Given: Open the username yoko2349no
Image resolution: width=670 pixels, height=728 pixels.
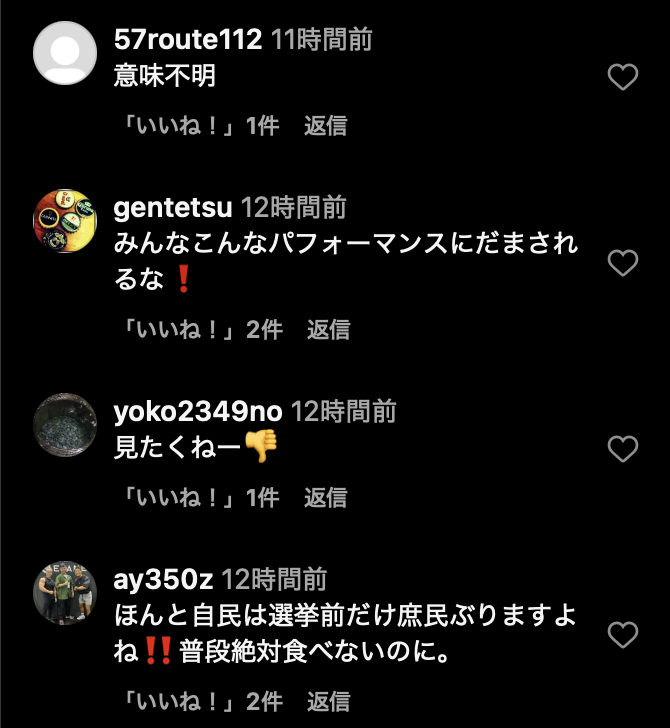Looking at the screenshot, I should click(x=199, y=412).
